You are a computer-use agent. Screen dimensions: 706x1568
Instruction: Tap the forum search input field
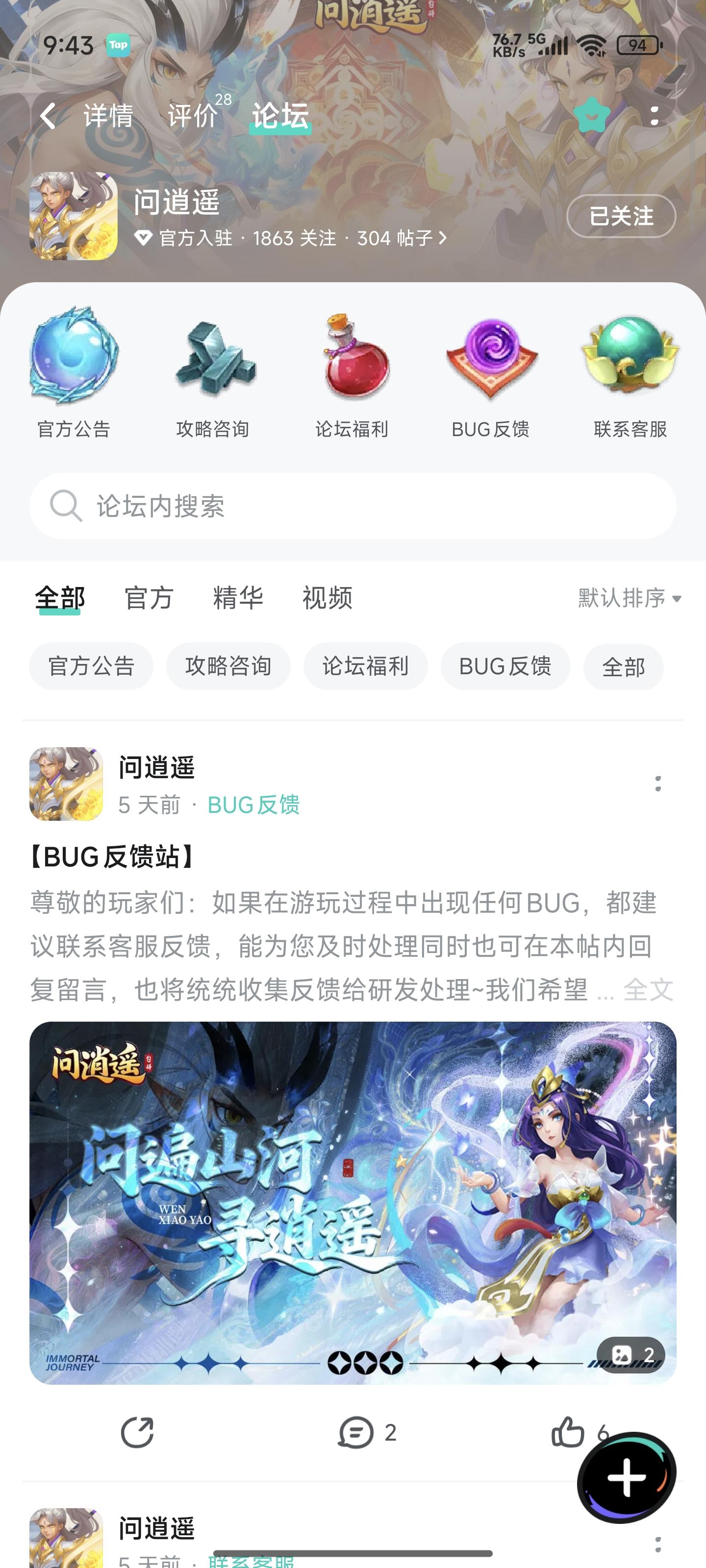353,506
